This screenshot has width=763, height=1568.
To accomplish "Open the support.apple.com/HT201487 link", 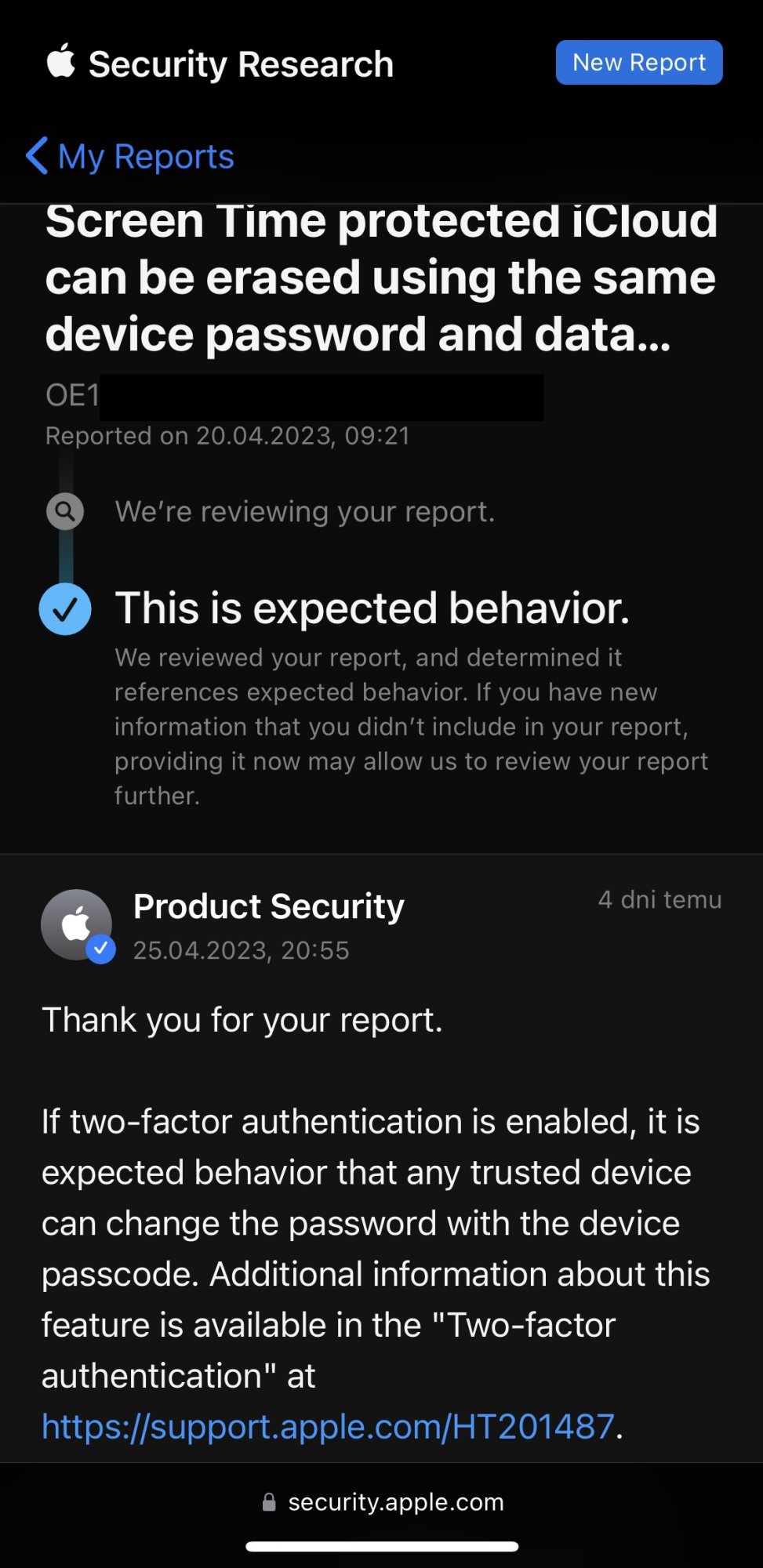I will [x=328, y=1426].
